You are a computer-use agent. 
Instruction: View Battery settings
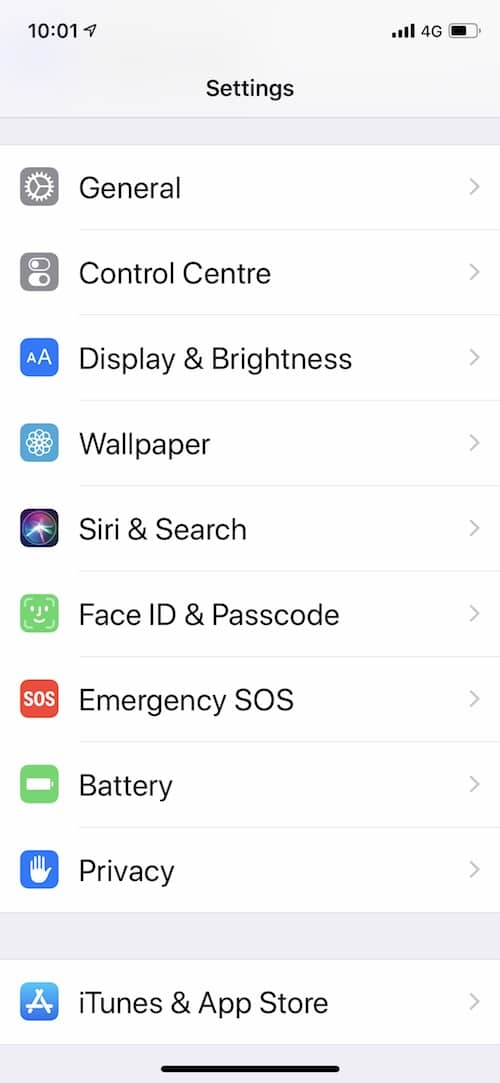coord(250,785)
